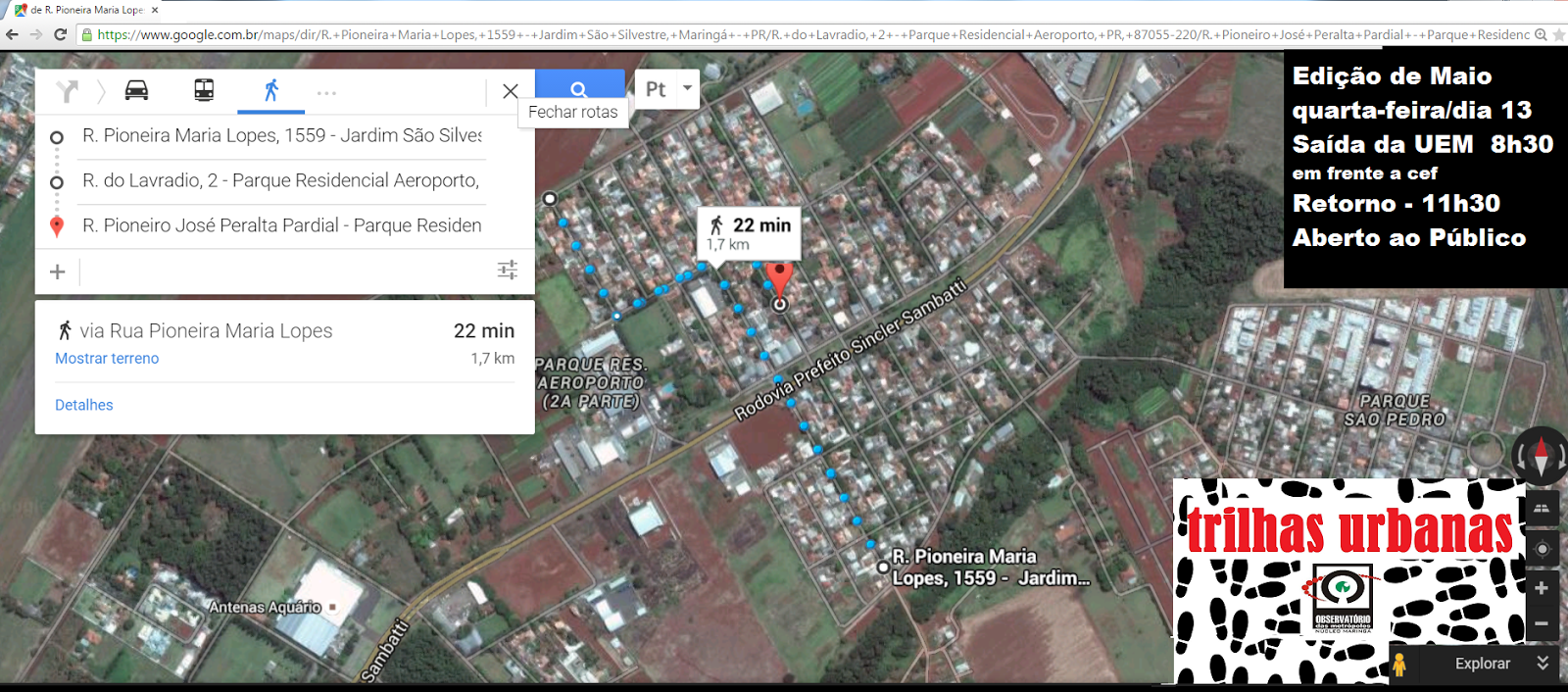Close the directions panel
The image size is (1568, 692).
pos(511,91)
